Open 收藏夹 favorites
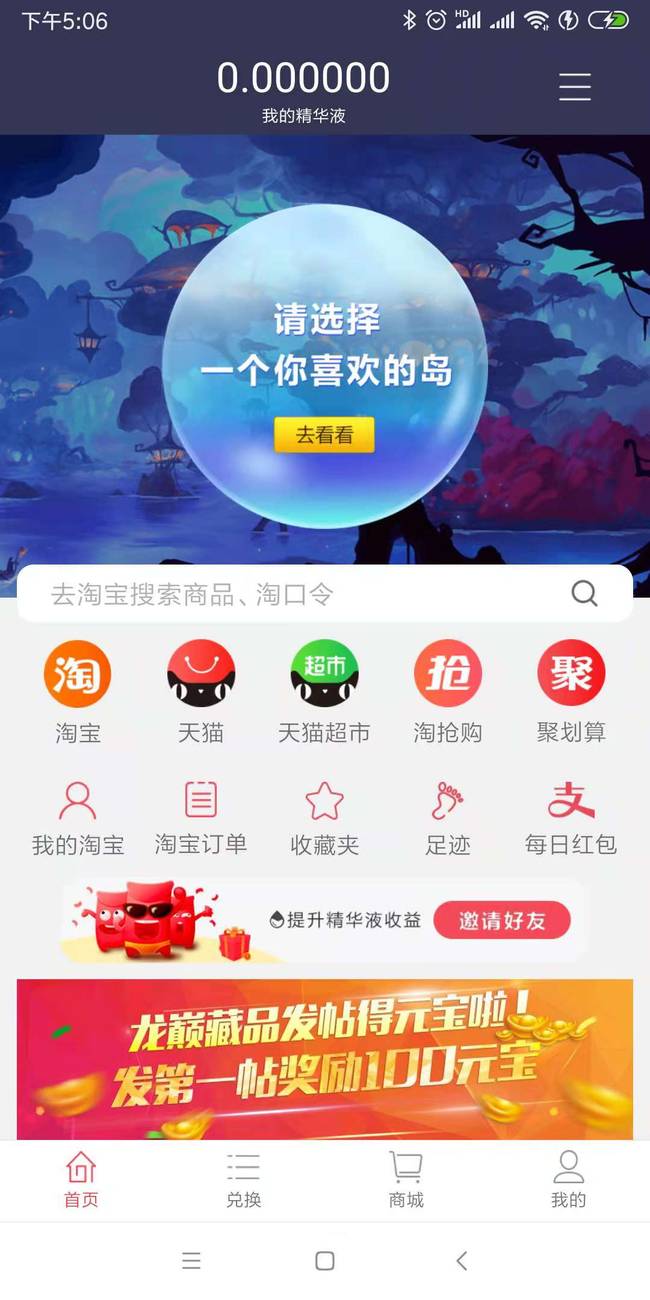The image size is (650, 1300). (x=324, y=818)
